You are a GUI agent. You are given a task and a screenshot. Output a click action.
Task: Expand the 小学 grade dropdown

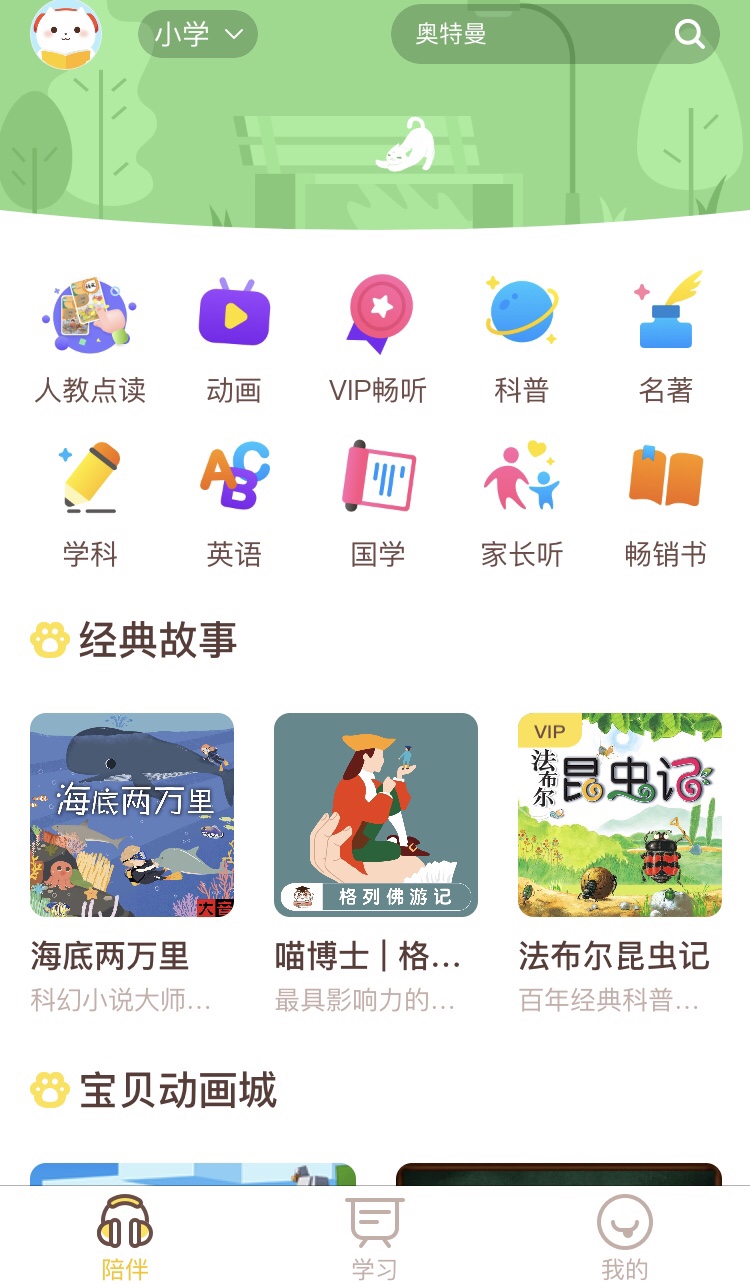coord(198,35)
